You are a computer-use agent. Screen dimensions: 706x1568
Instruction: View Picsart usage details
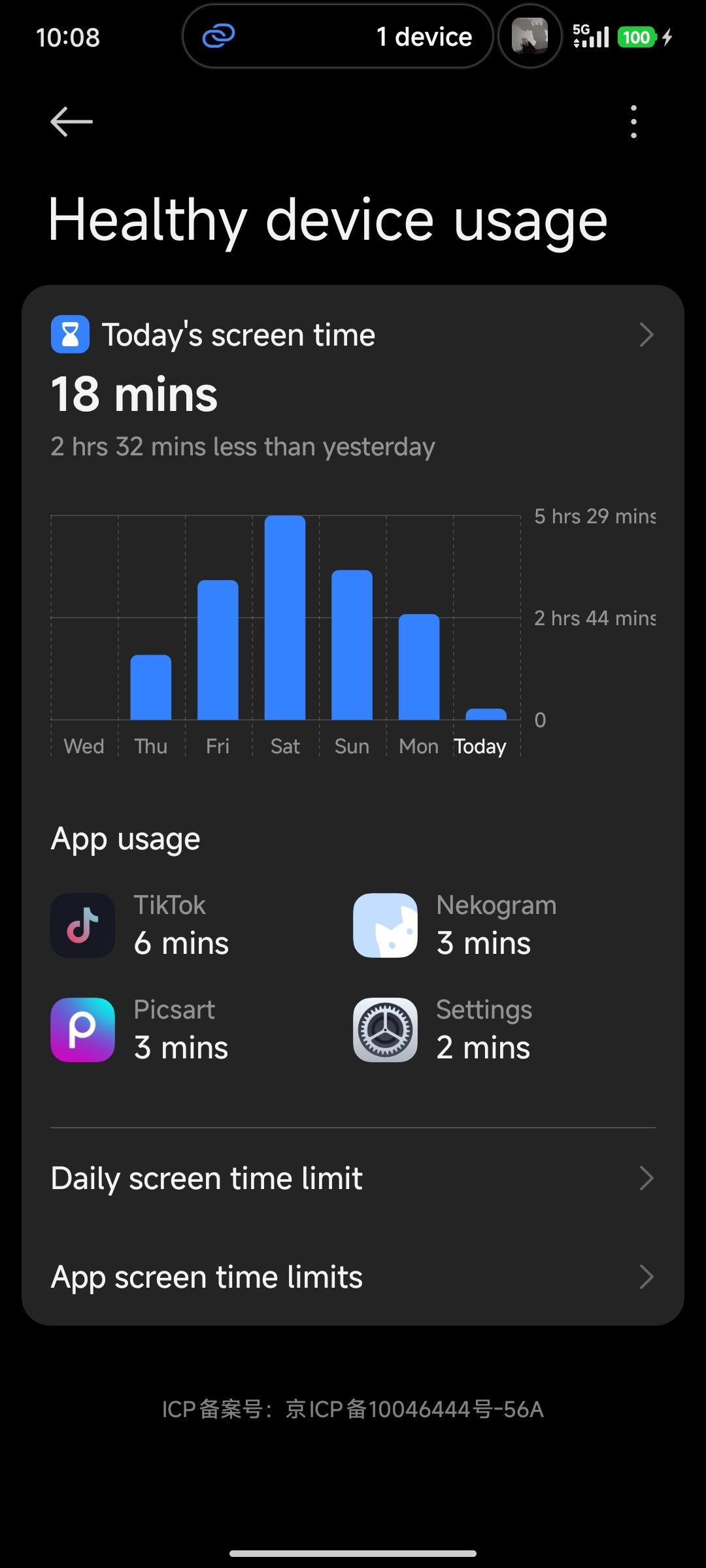click(141, 1030)
